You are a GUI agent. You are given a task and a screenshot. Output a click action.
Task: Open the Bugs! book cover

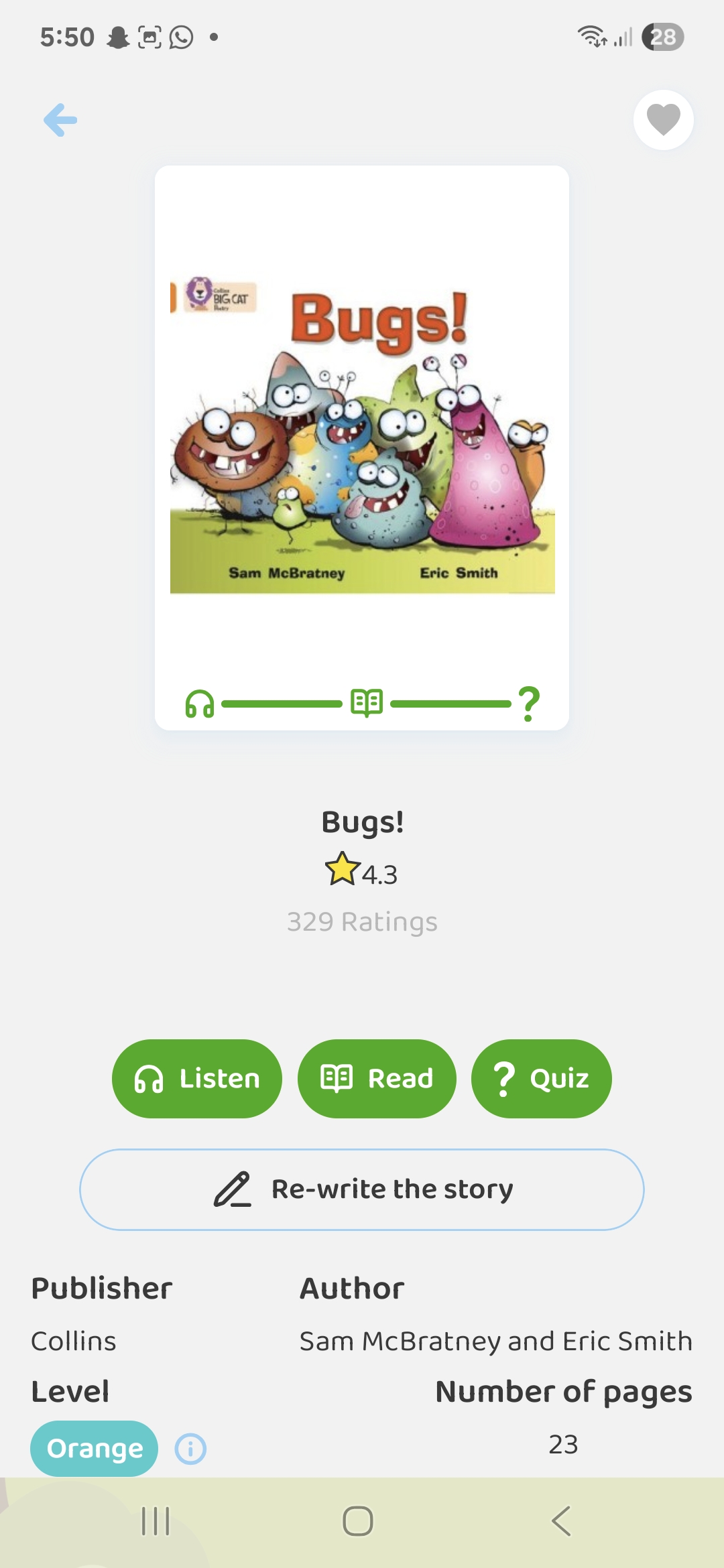click(x=362, y=436)
